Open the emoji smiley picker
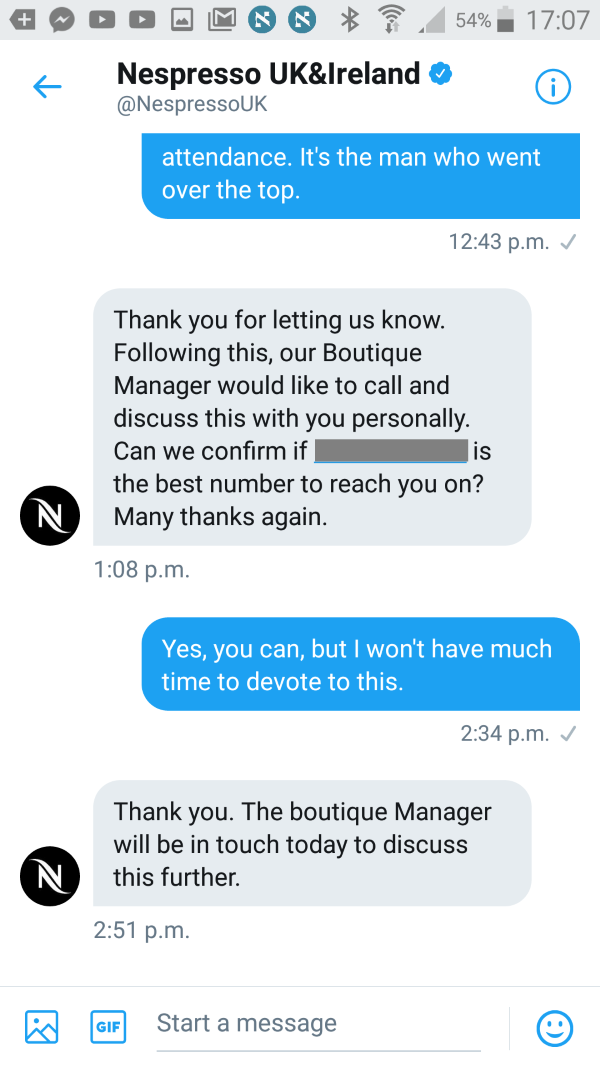 [x=554, y=1028]
